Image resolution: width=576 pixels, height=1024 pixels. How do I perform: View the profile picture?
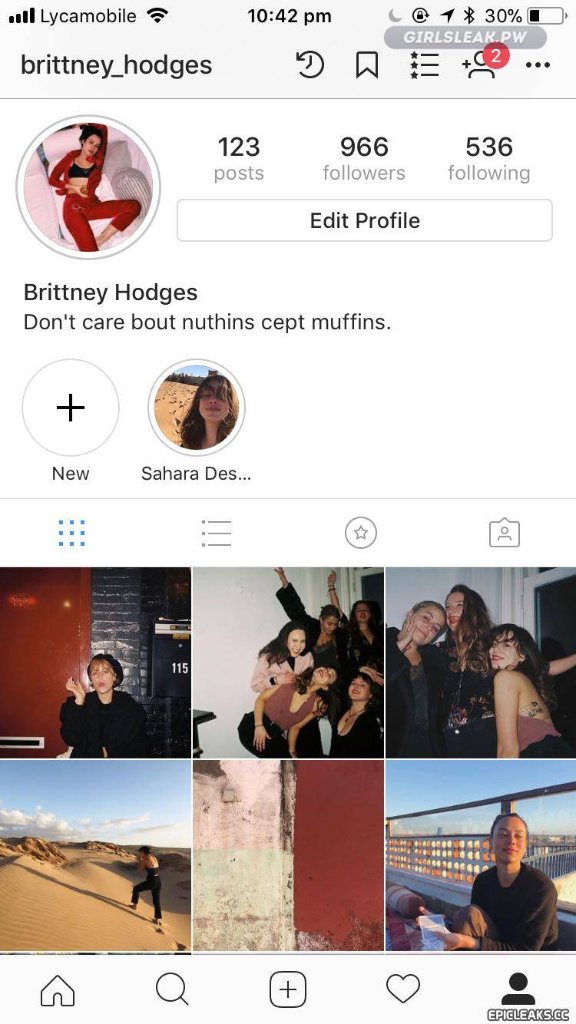(x=88, y=187)
